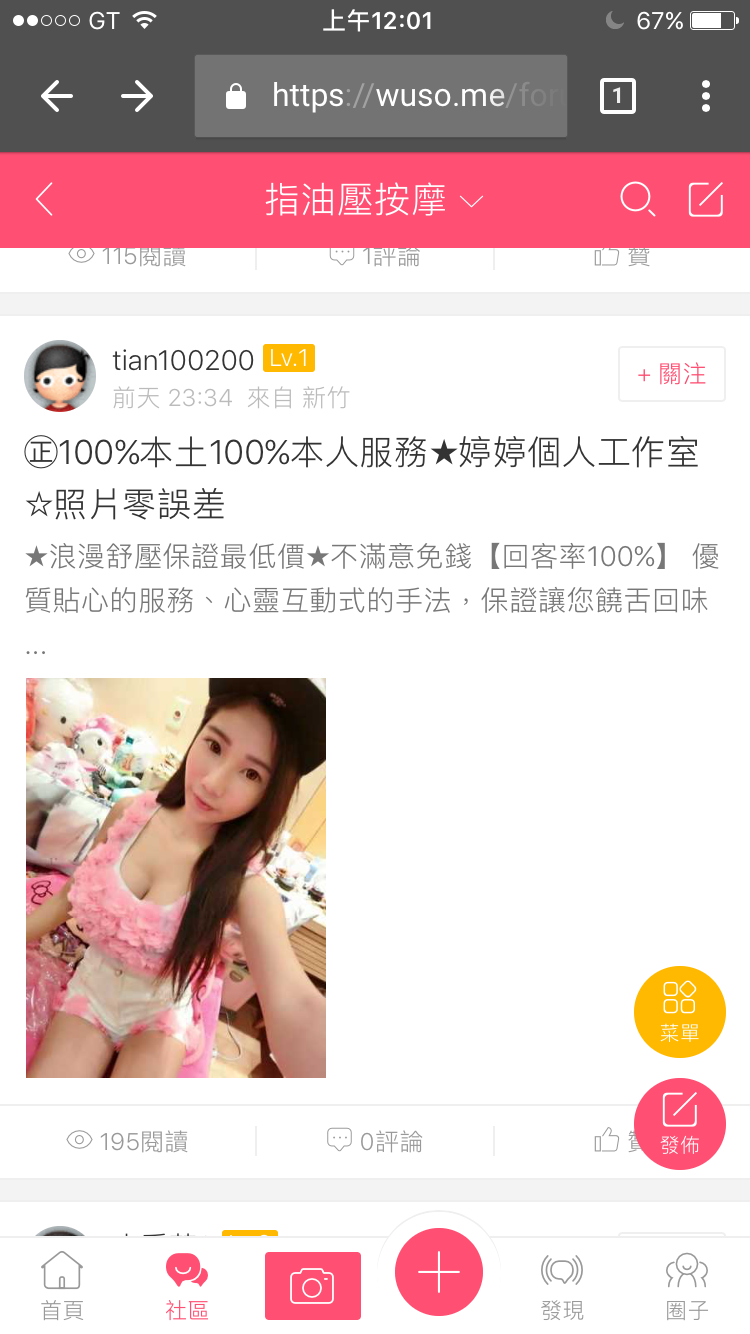This screenshot has height=1334, width=750.
Task: Open the browser overflow menu
Action: click(706, 96)
